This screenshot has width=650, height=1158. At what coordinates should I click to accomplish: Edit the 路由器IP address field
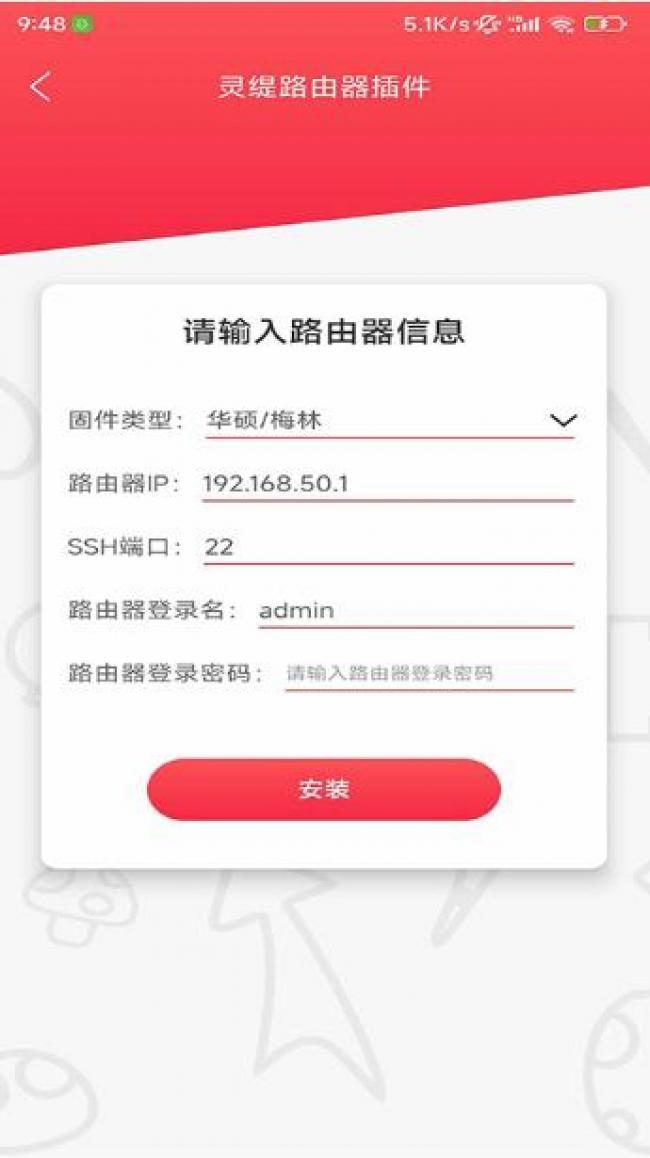point(387,484)
